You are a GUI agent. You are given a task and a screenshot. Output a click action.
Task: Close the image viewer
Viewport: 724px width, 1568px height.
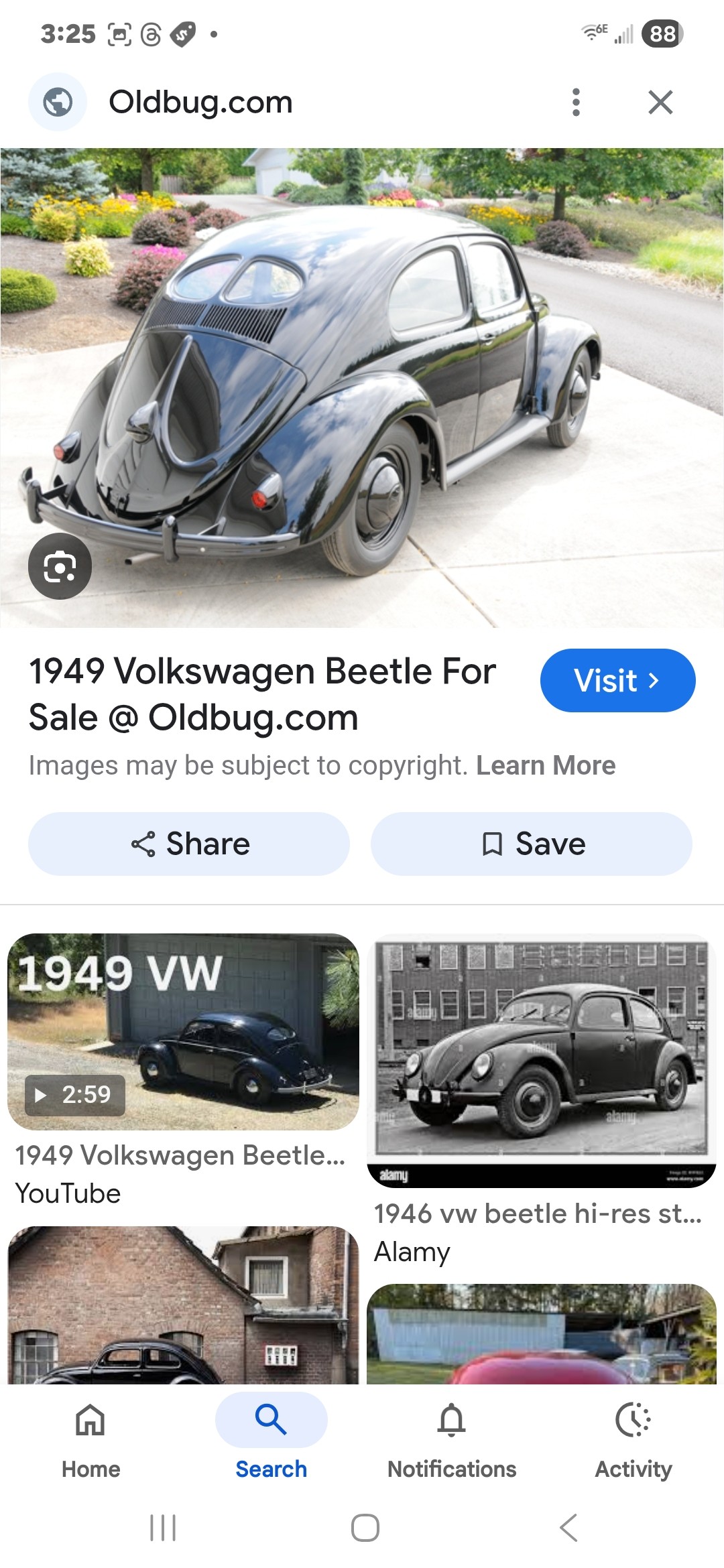[660, 103]
